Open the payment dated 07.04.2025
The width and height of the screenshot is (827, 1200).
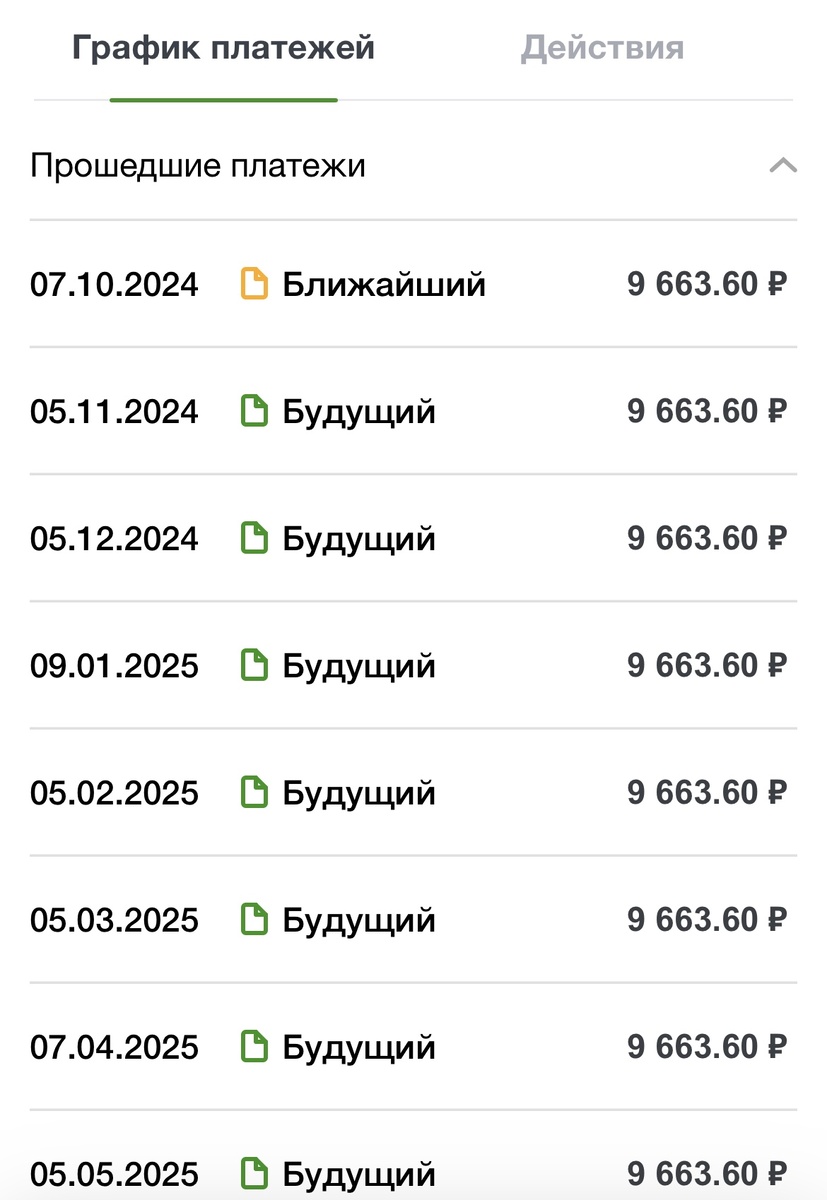coord(412,1047)
